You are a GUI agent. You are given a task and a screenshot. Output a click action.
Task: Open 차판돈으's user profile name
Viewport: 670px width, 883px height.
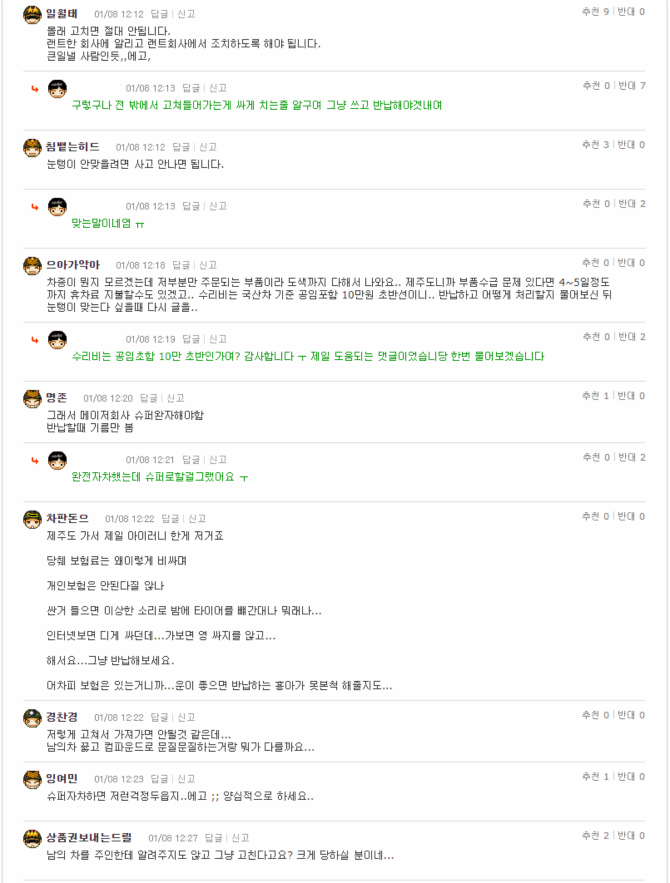coord(67,518)
